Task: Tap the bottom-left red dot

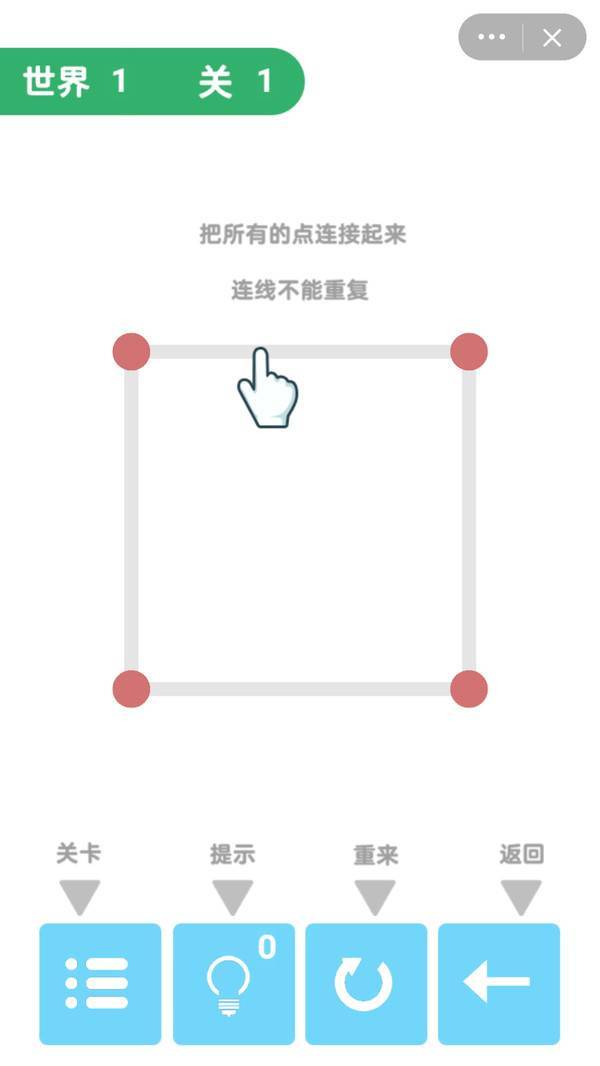Action: (131, 689)
